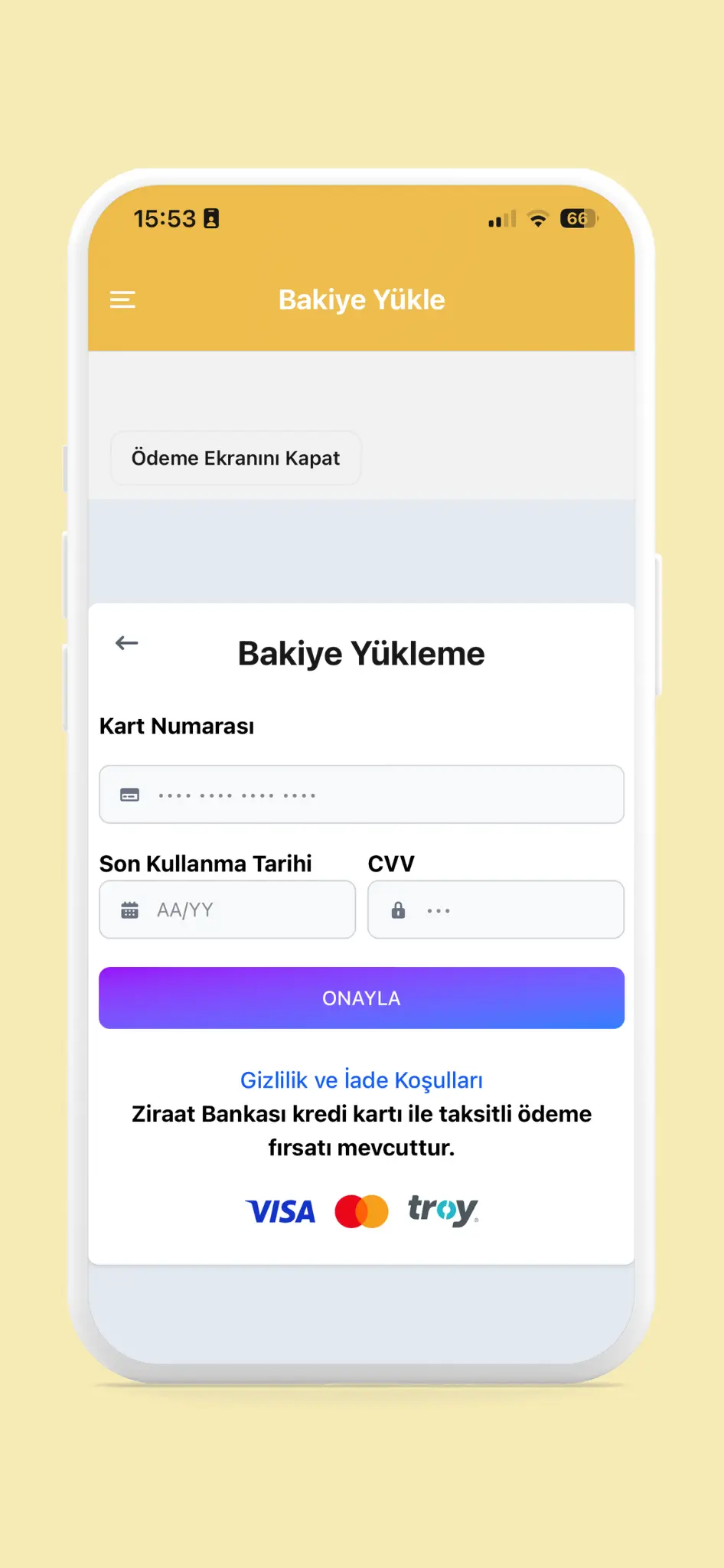Focus the Kart Numarası input field
This screenshot has height=1568, width=724.
pos(361,795)
